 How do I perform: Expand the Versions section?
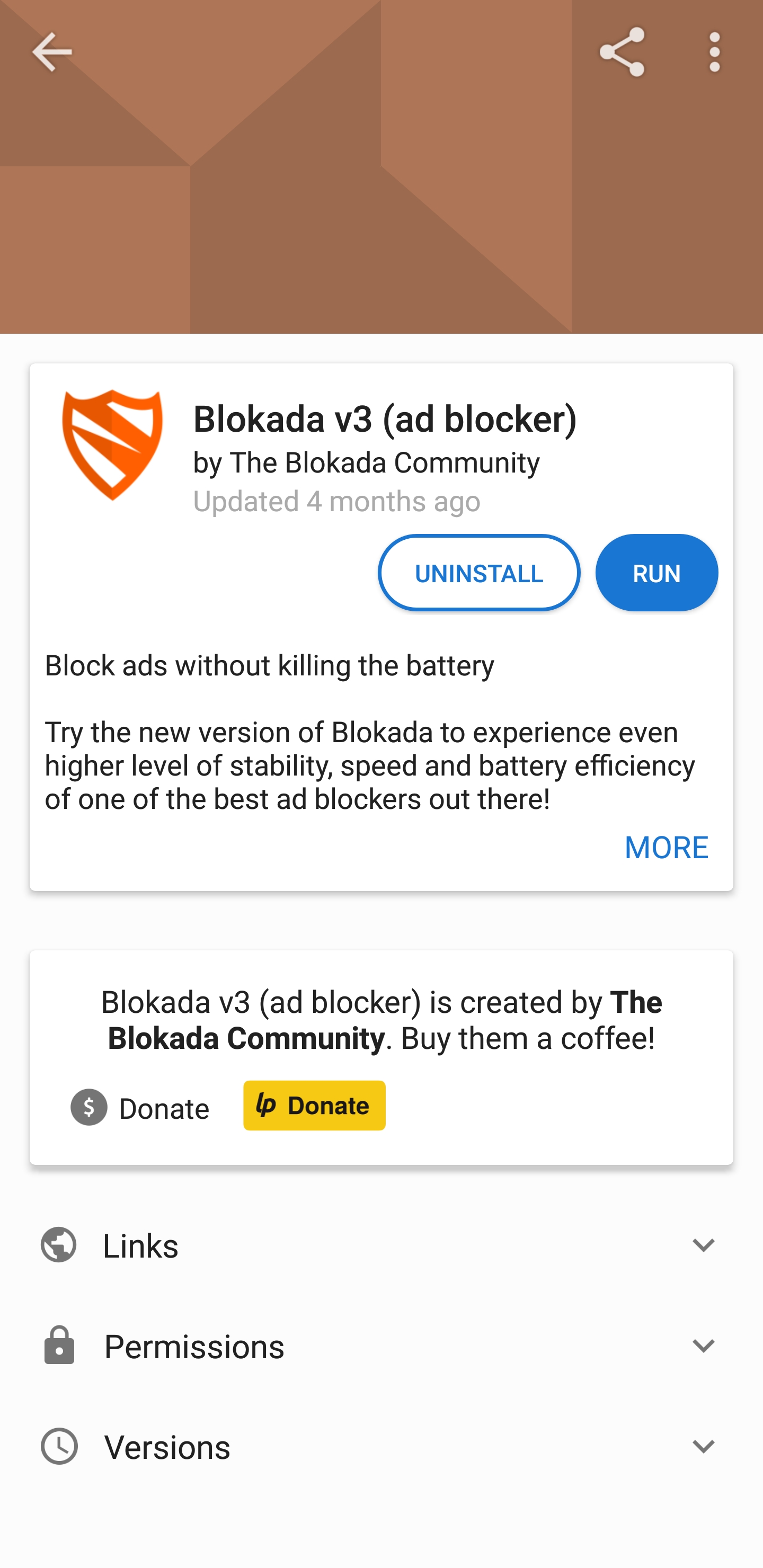(x=381, y=1446)
